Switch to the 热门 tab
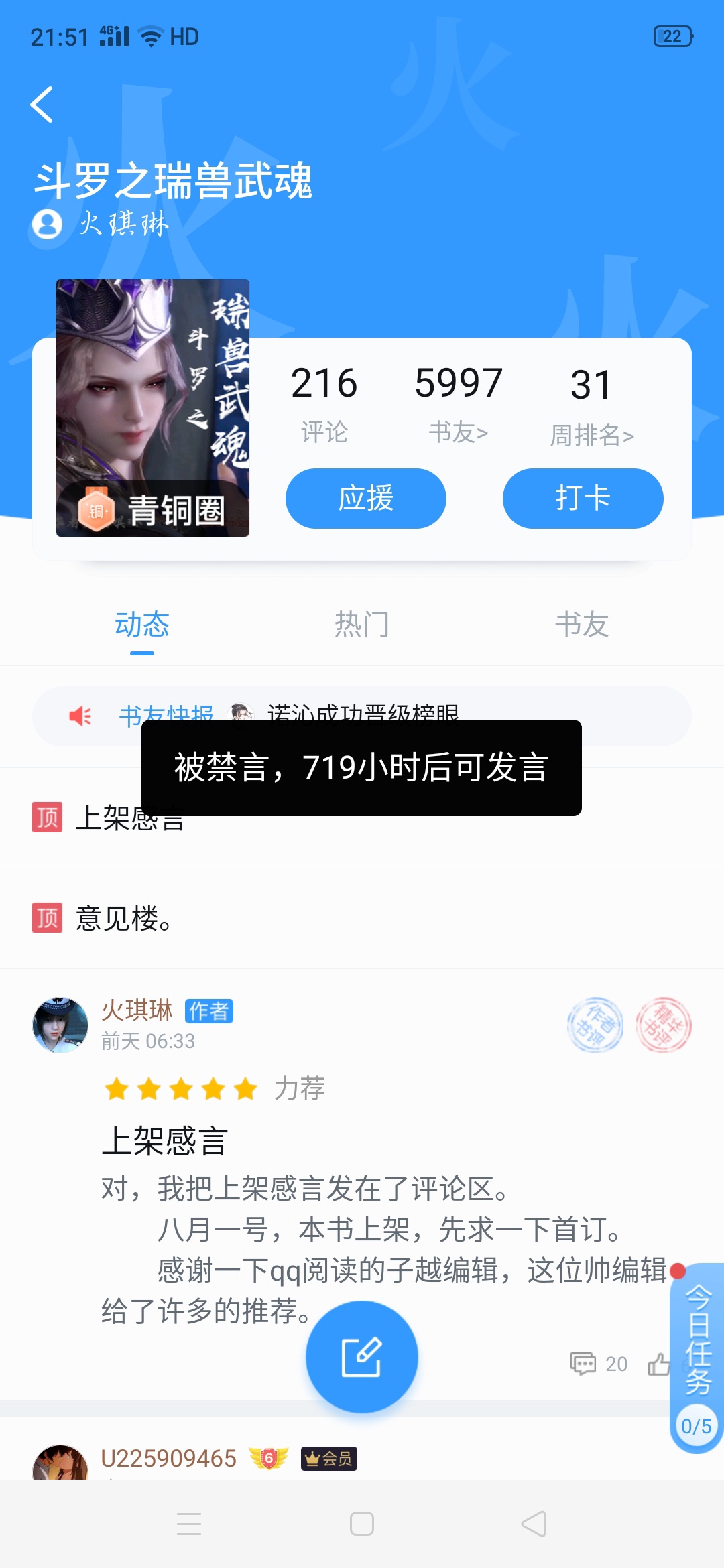Viewport: 724px width, 1568px height. 362,625
